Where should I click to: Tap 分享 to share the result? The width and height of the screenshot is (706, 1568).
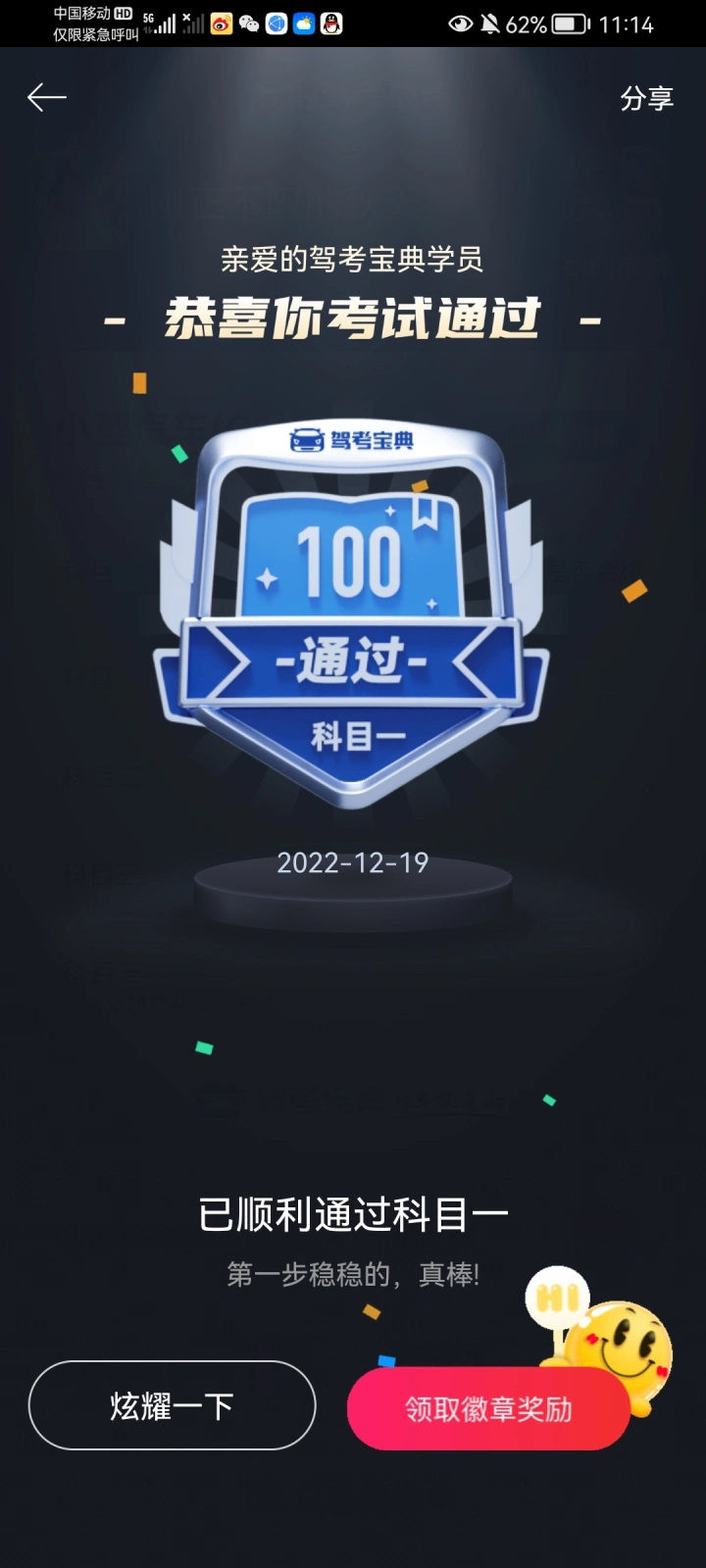[x=647, y=98]
